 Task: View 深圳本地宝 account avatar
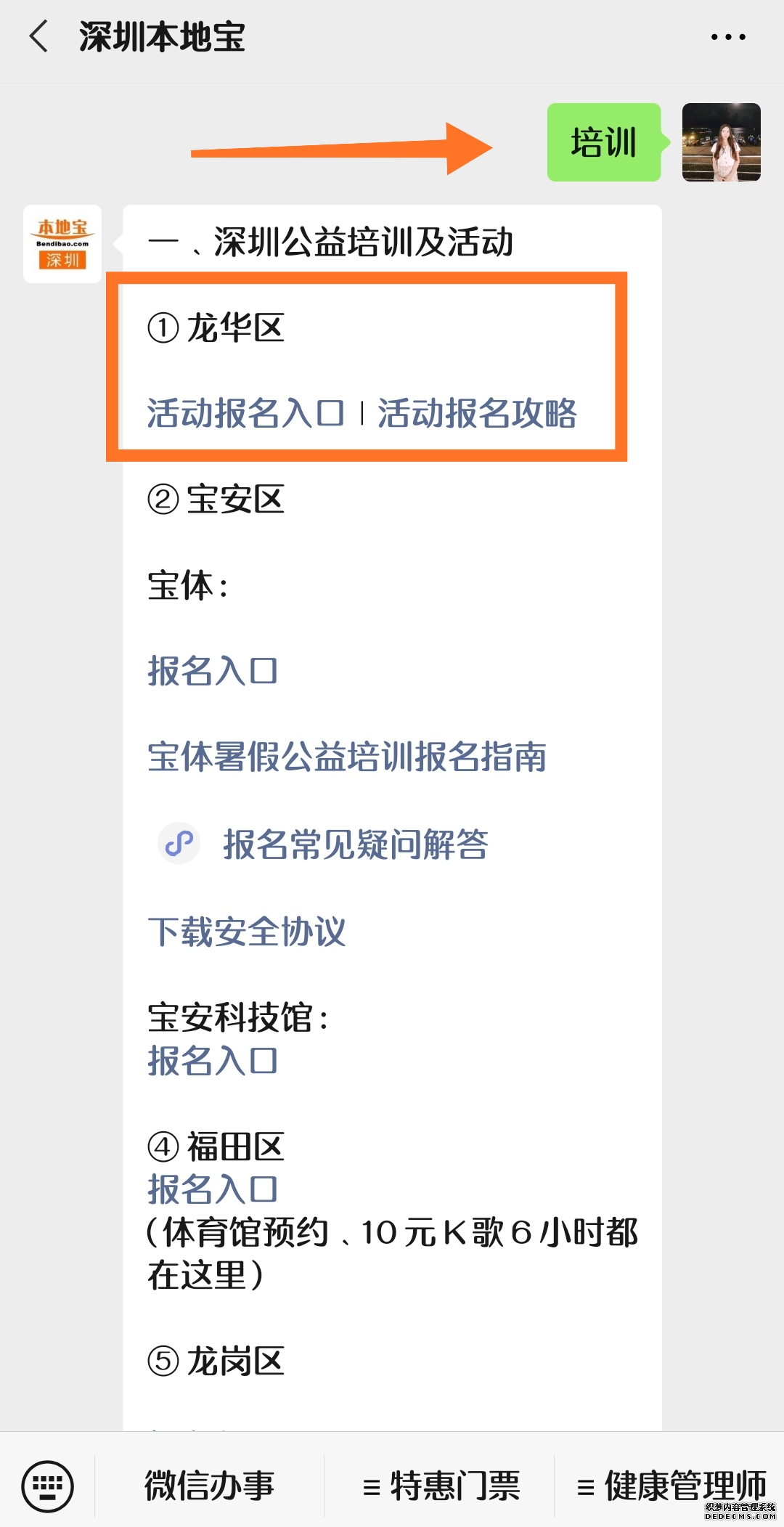pyautogui.click(x=62, y=244)
